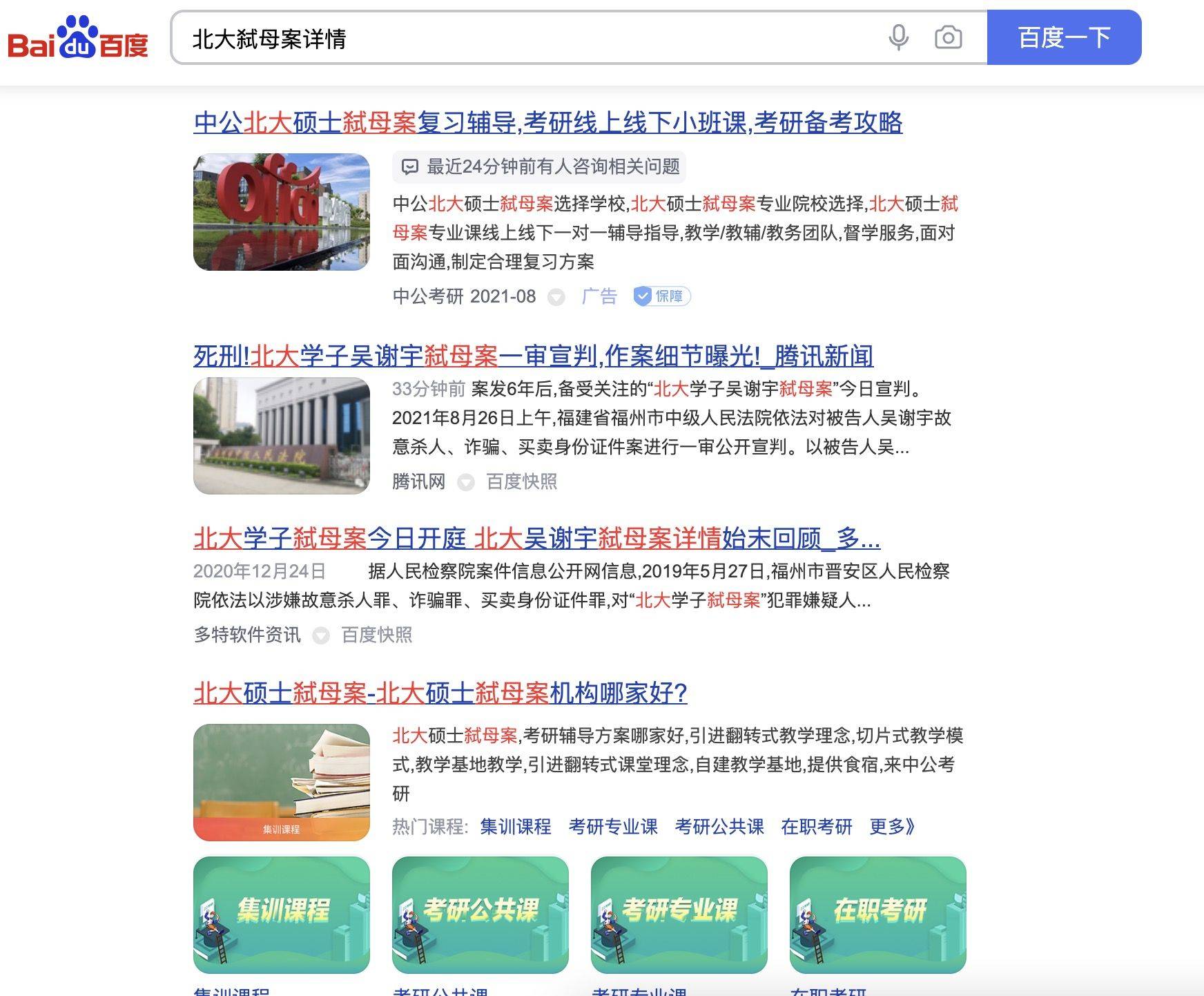This screenshot has width=1204, height=996.
Task: Open image search via the camera icon
Action: (948, 37)
